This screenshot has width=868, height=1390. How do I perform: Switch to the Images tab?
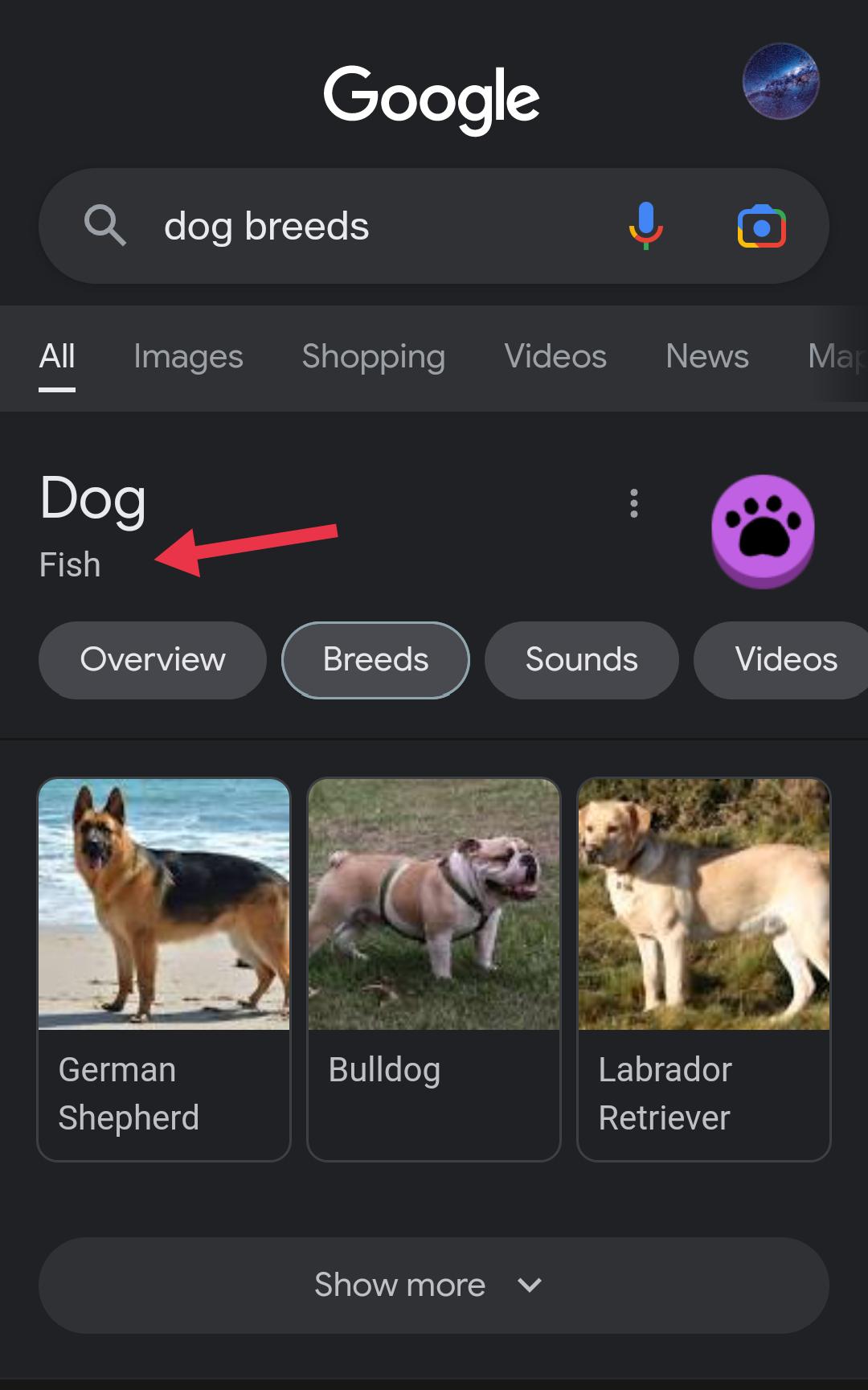188,356
